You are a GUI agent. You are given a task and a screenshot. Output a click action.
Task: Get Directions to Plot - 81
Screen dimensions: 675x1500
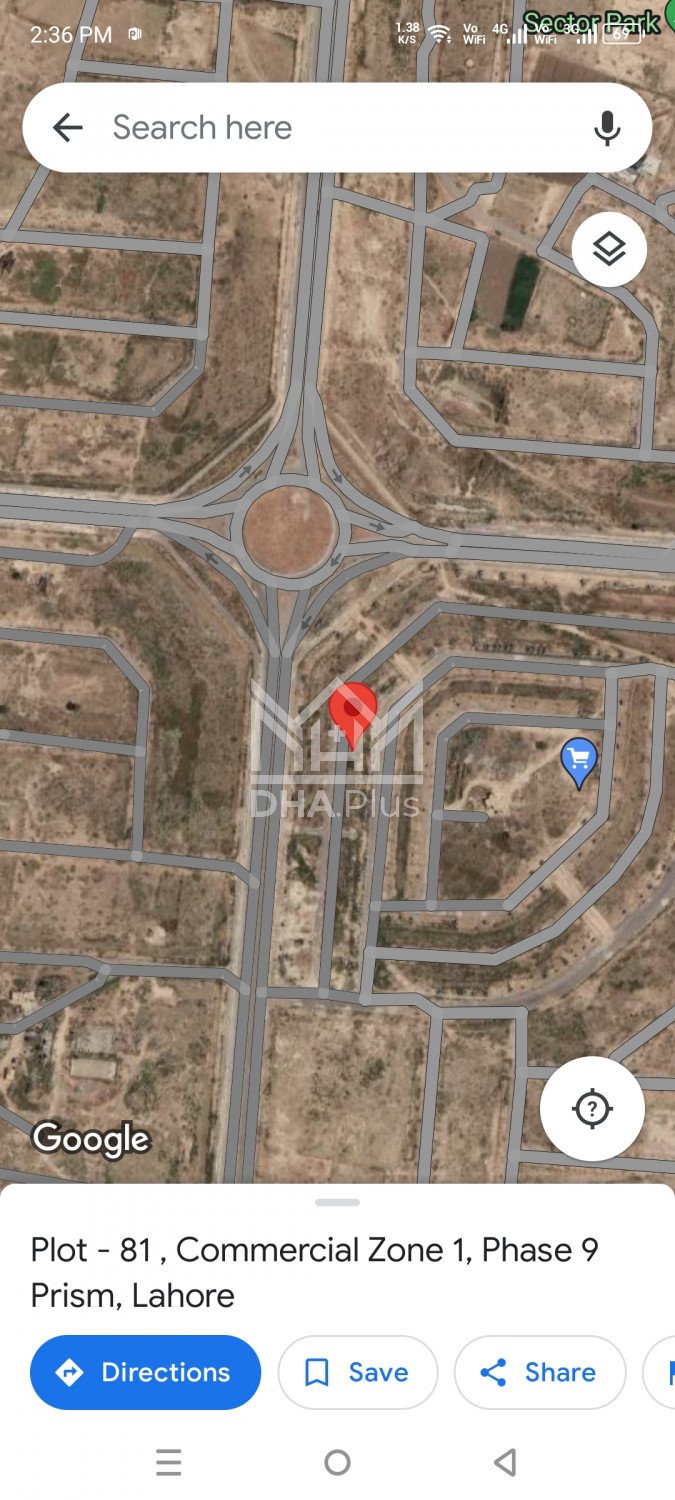pos(146,1372)
